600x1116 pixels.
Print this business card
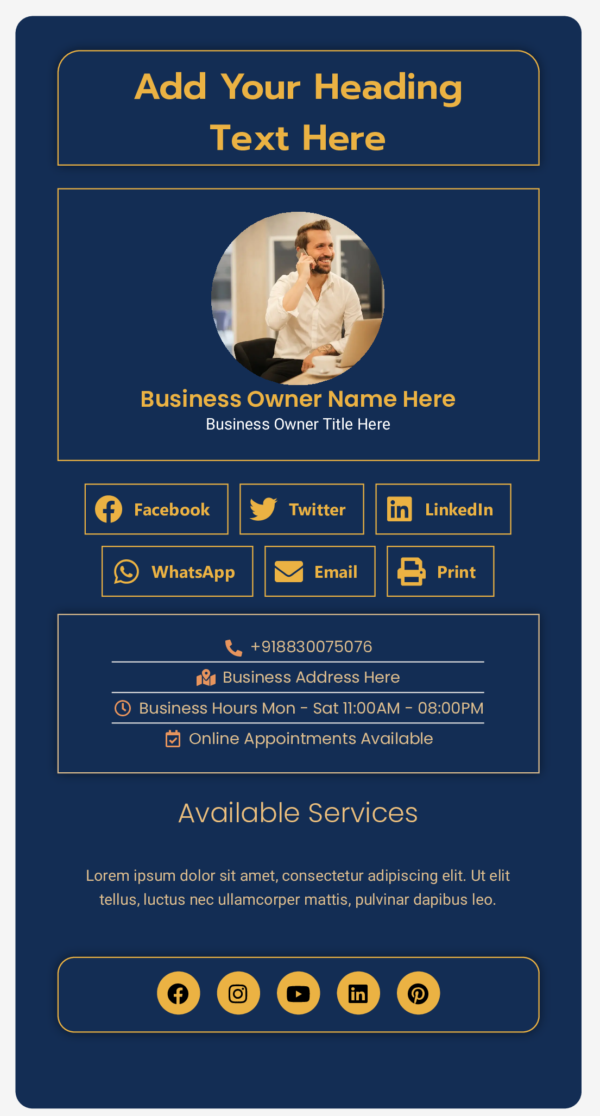click(440, 572)
